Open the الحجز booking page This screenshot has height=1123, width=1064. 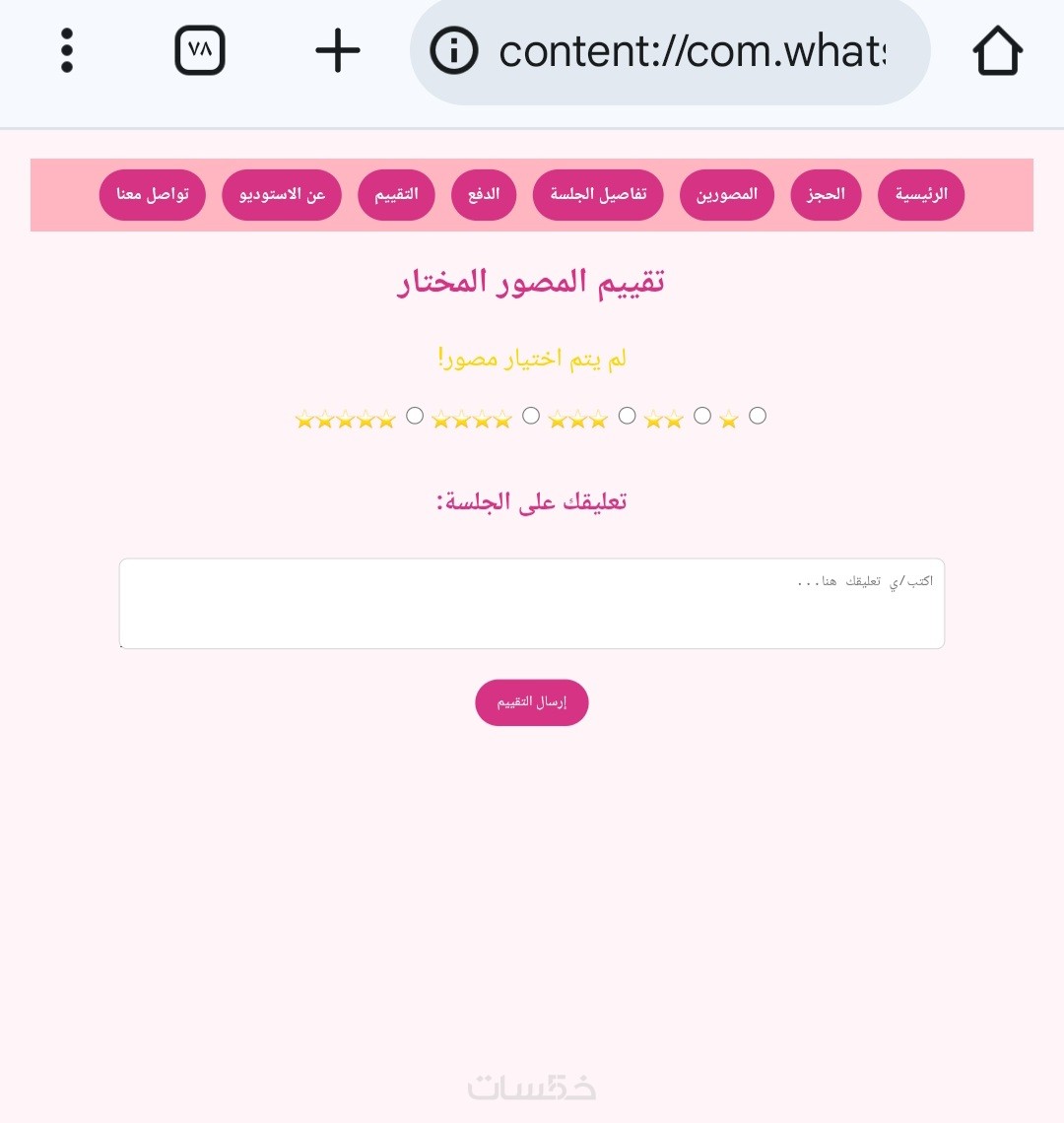point(826,195)
